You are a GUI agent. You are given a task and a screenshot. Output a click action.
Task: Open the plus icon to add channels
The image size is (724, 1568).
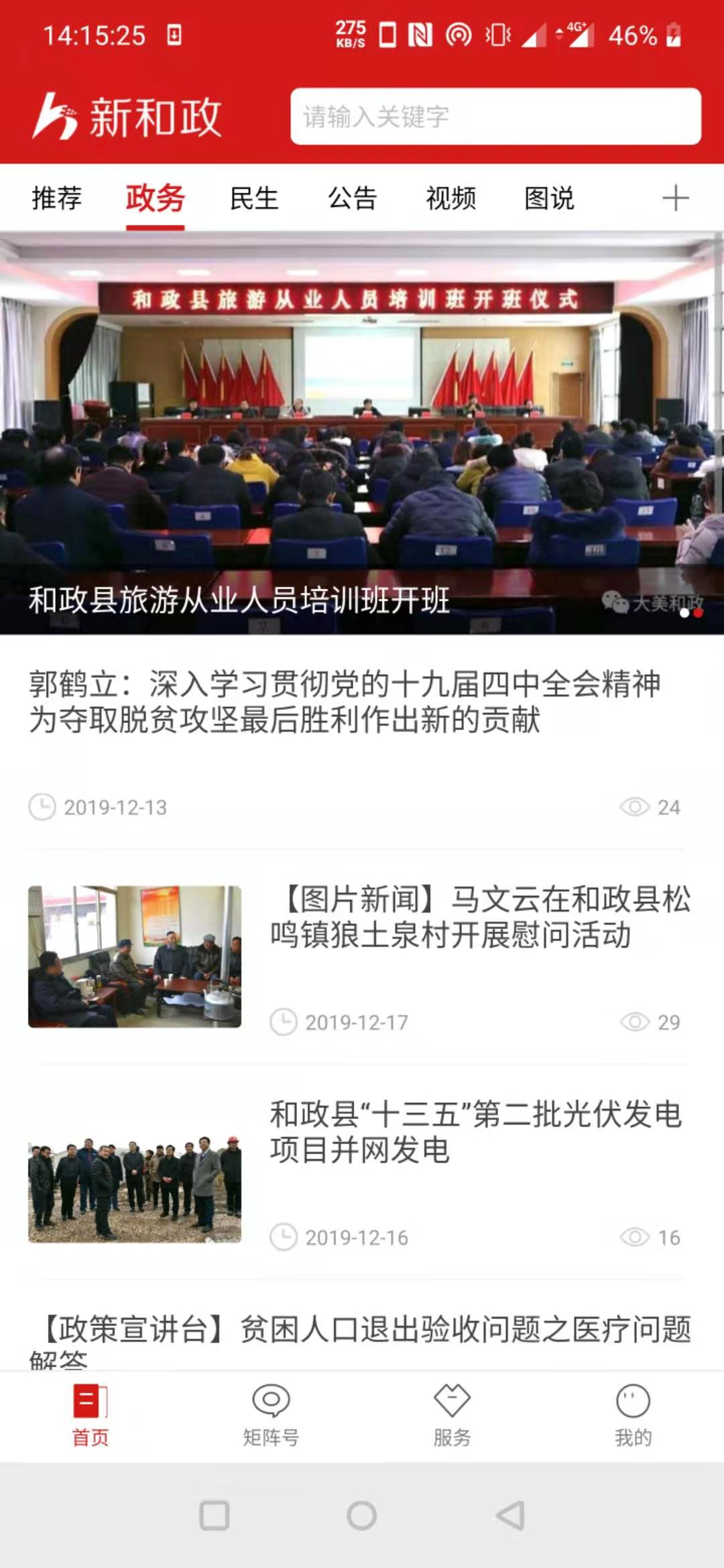675,198
